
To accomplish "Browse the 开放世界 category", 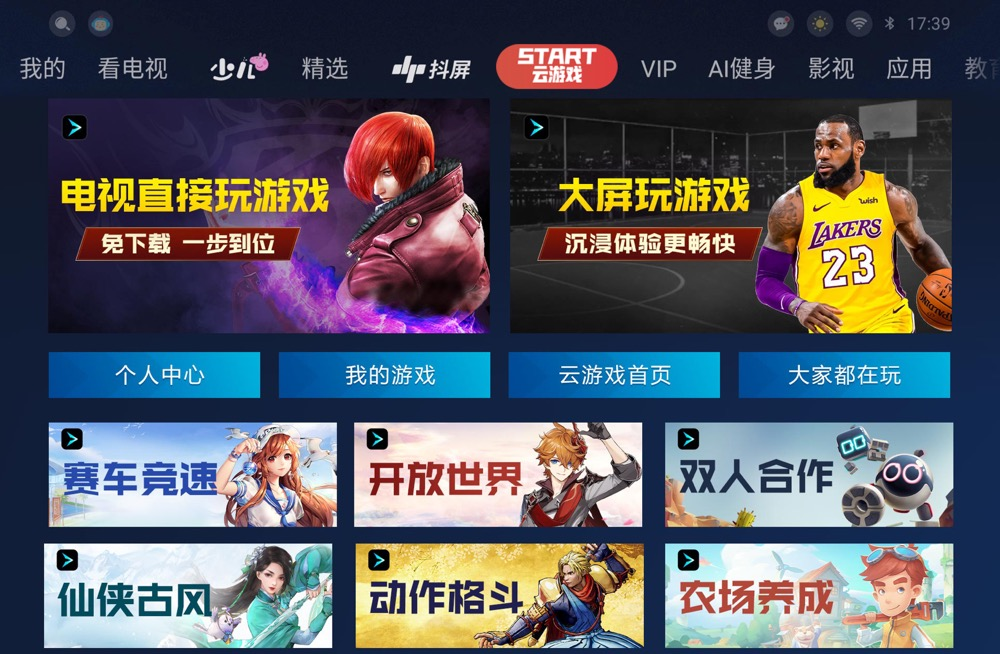I will click(x=497, y=474).
